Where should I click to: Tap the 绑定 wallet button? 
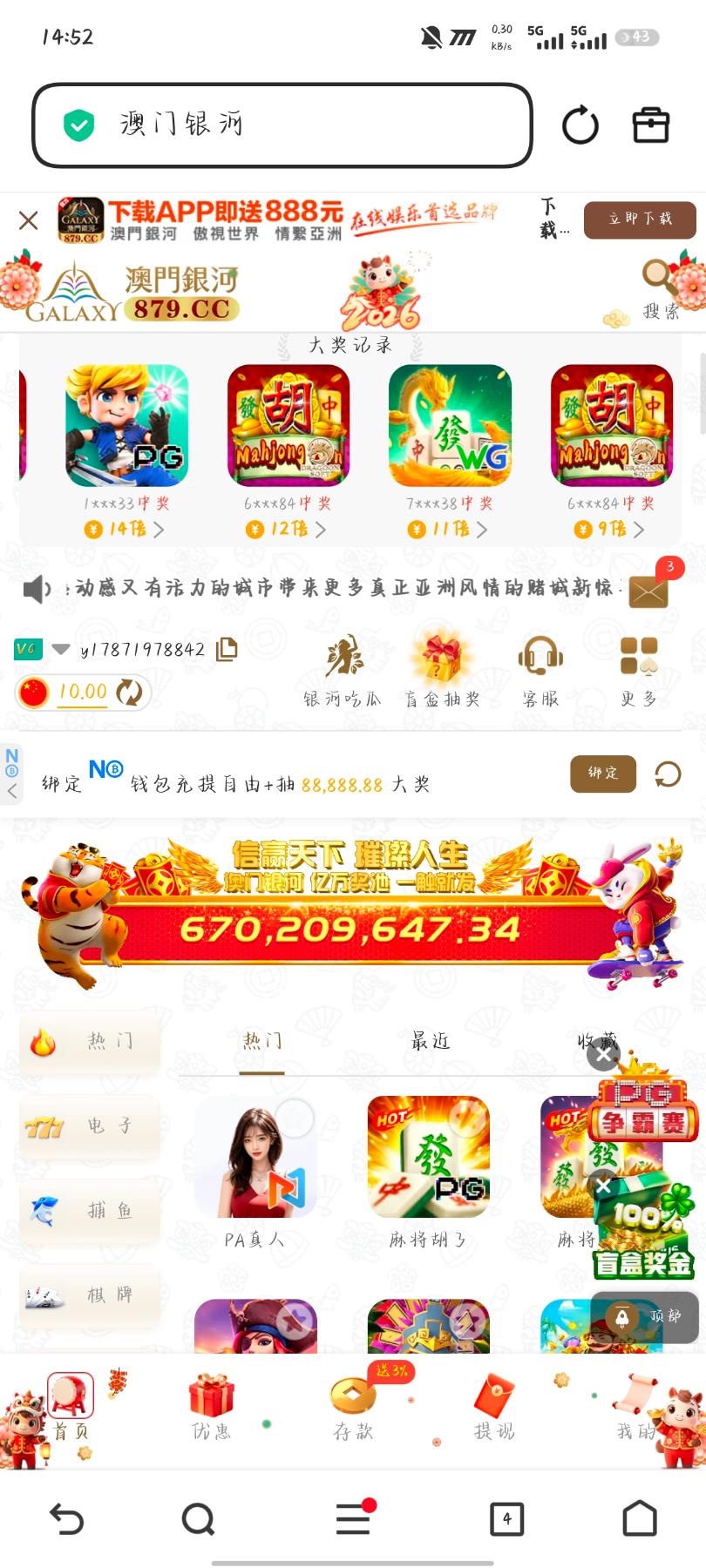point(602,773)
